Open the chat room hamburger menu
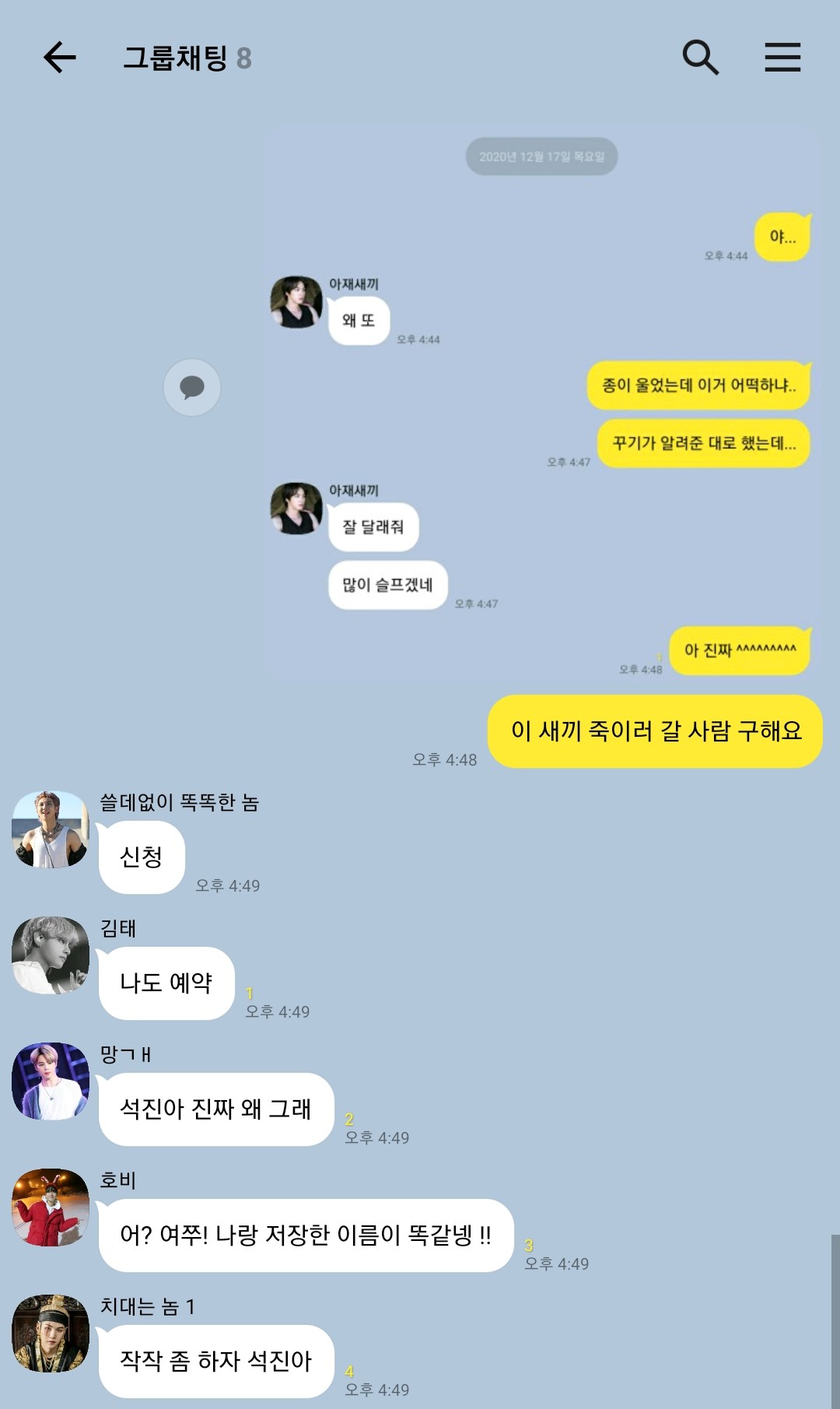The height and width of the screenshot is (1409, 840). coord(782,58)
